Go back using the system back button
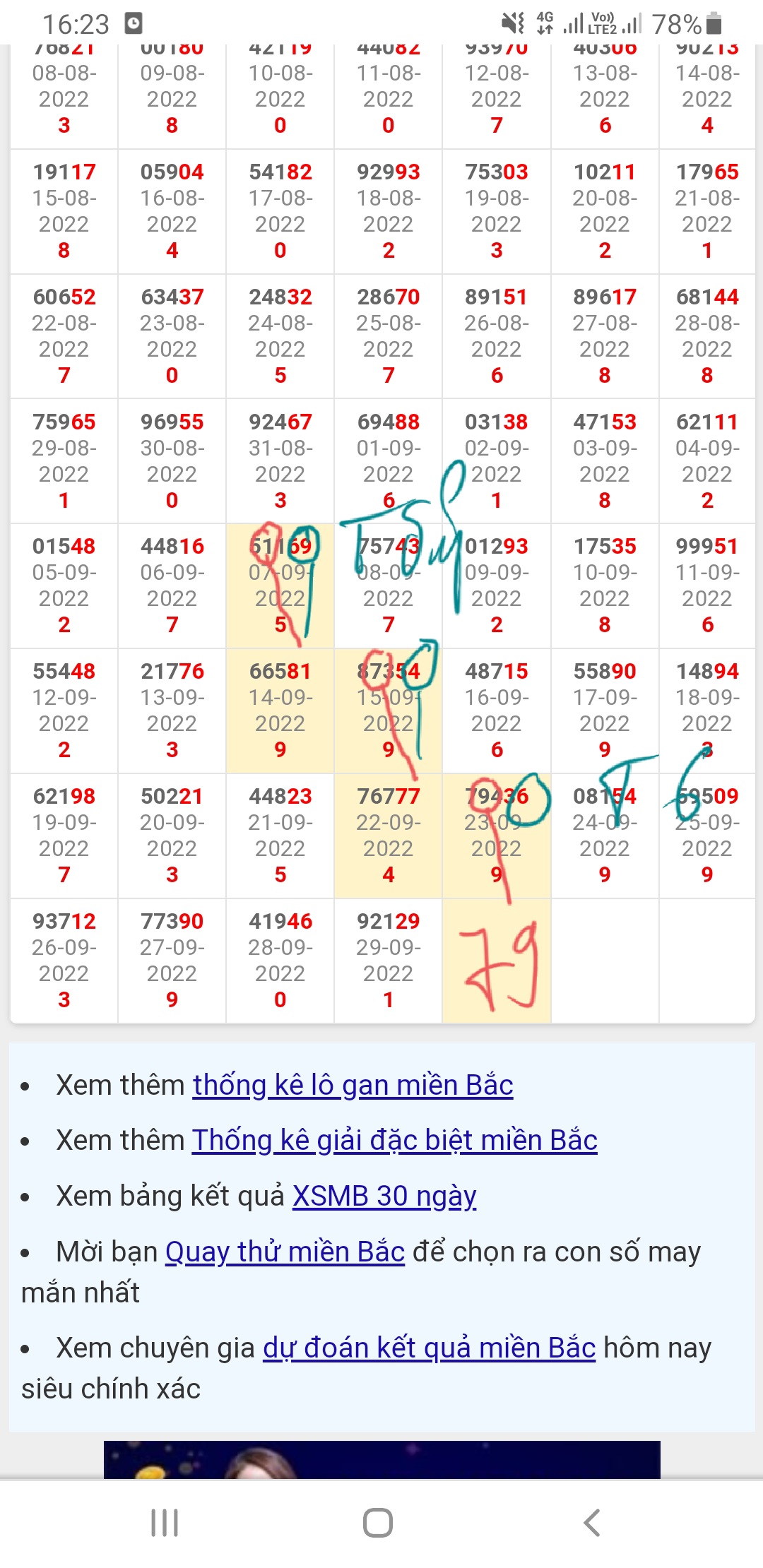 click(592, 1522)
